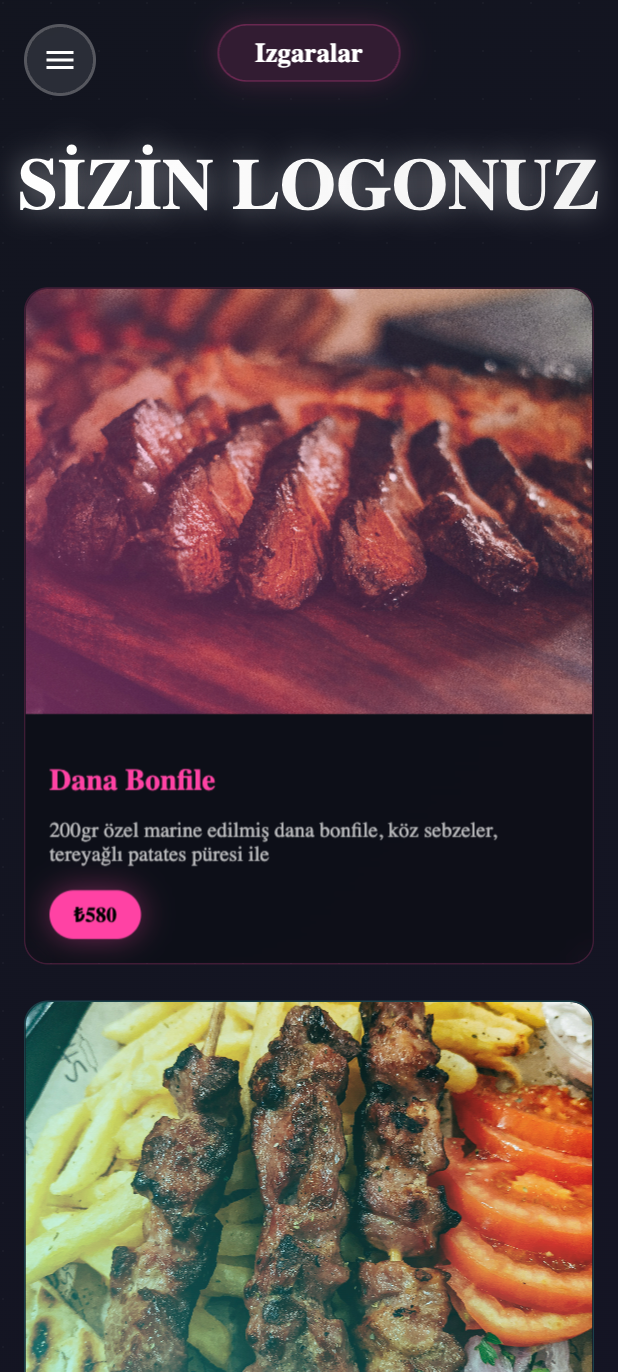618x1372 pixels.
Task: Select the Izgaralar category chip
Action: point(308,53)
